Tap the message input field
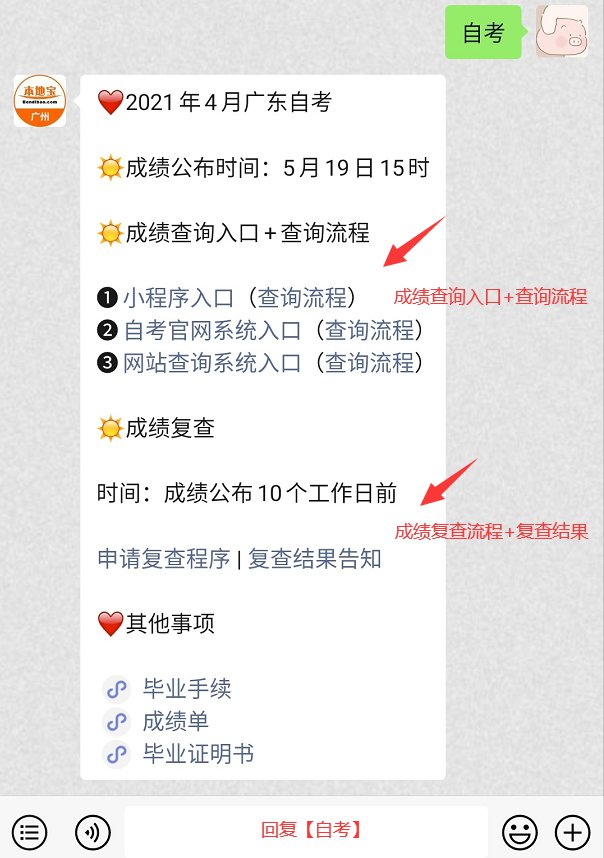This screenshot has width=604, height=858. pos(306,830)
